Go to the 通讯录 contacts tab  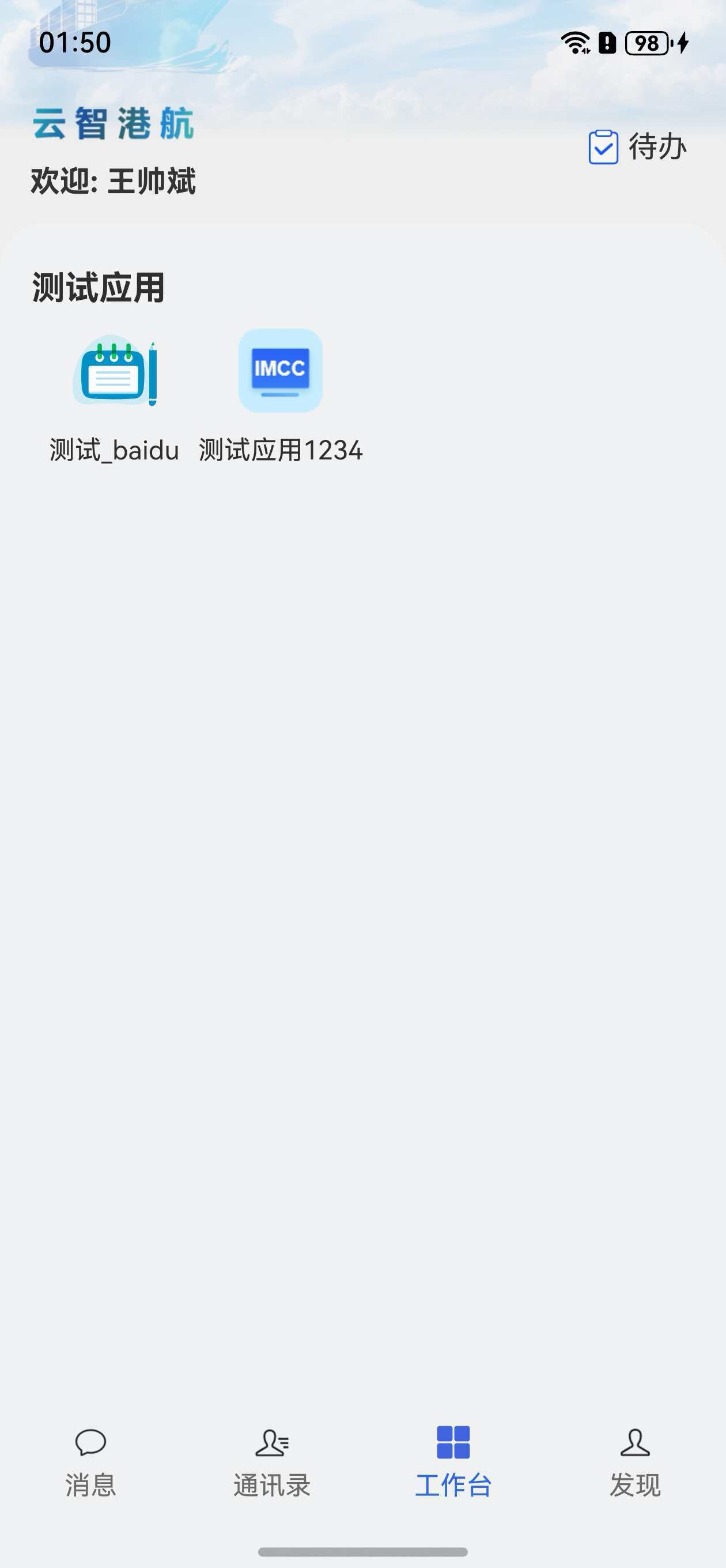click(272, 1462)
